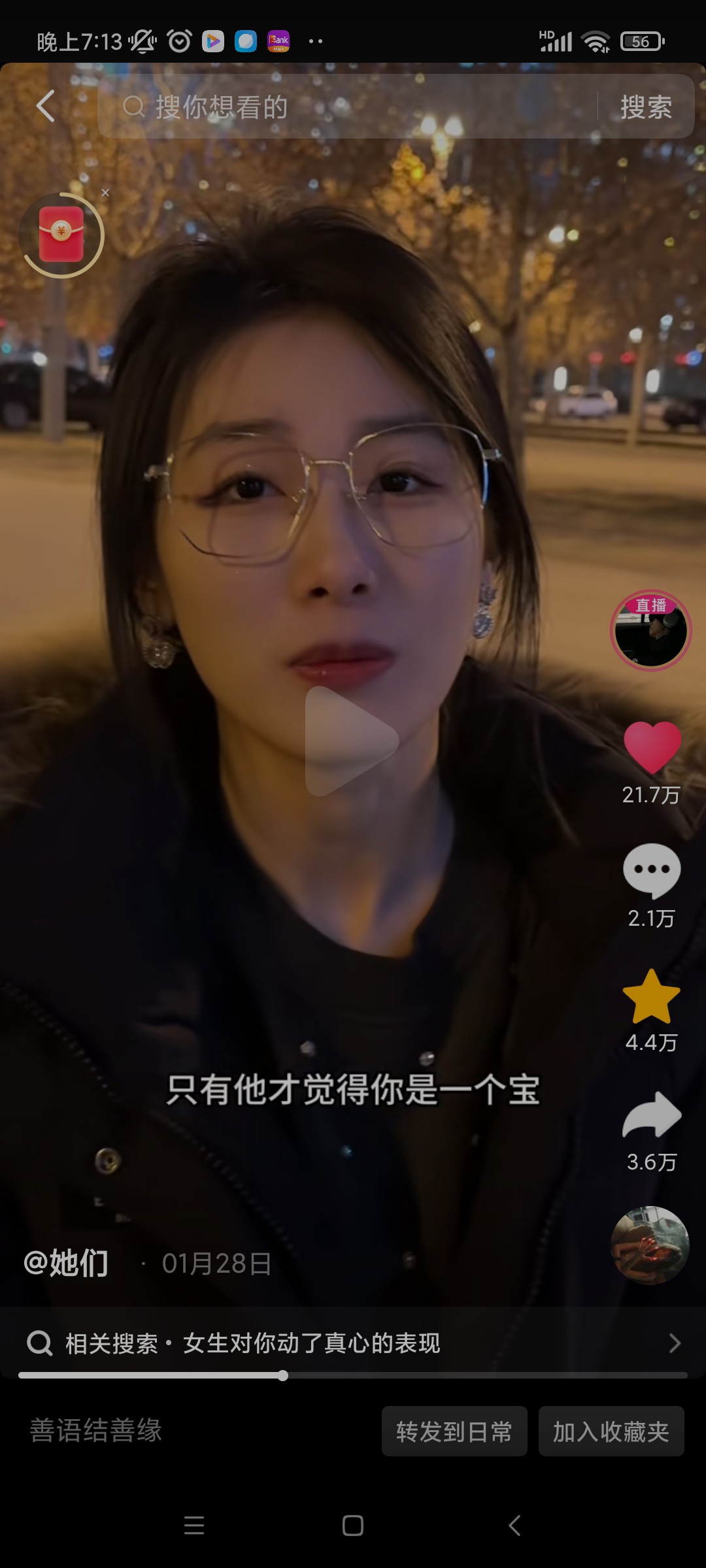This screenshot has width=706, height=1568.
Task: Open the spinning music disc
Action: pos(650,1245)
